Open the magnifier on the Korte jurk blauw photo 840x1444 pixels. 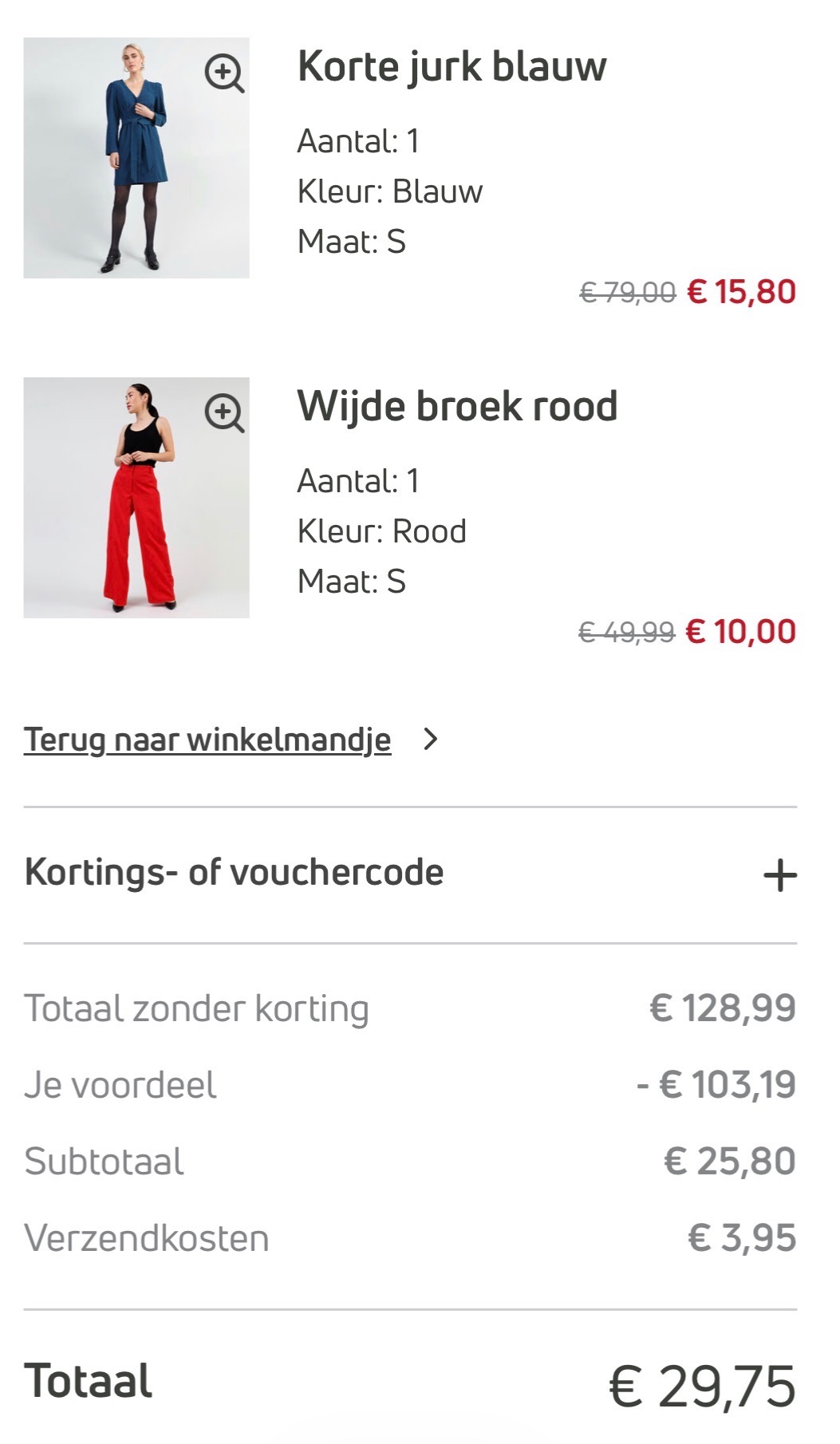[225, 74]
